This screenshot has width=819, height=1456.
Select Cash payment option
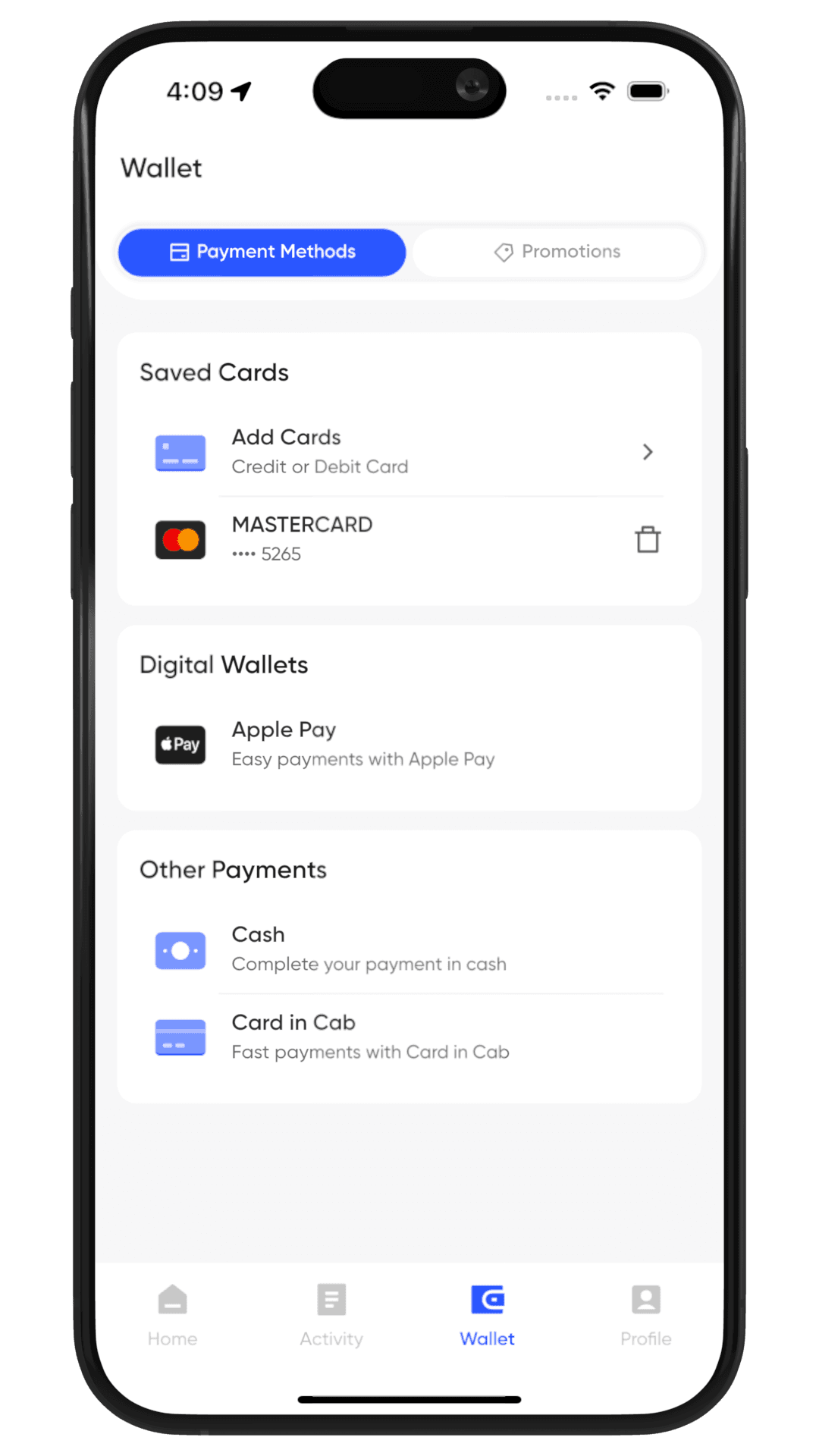[369, 949]
